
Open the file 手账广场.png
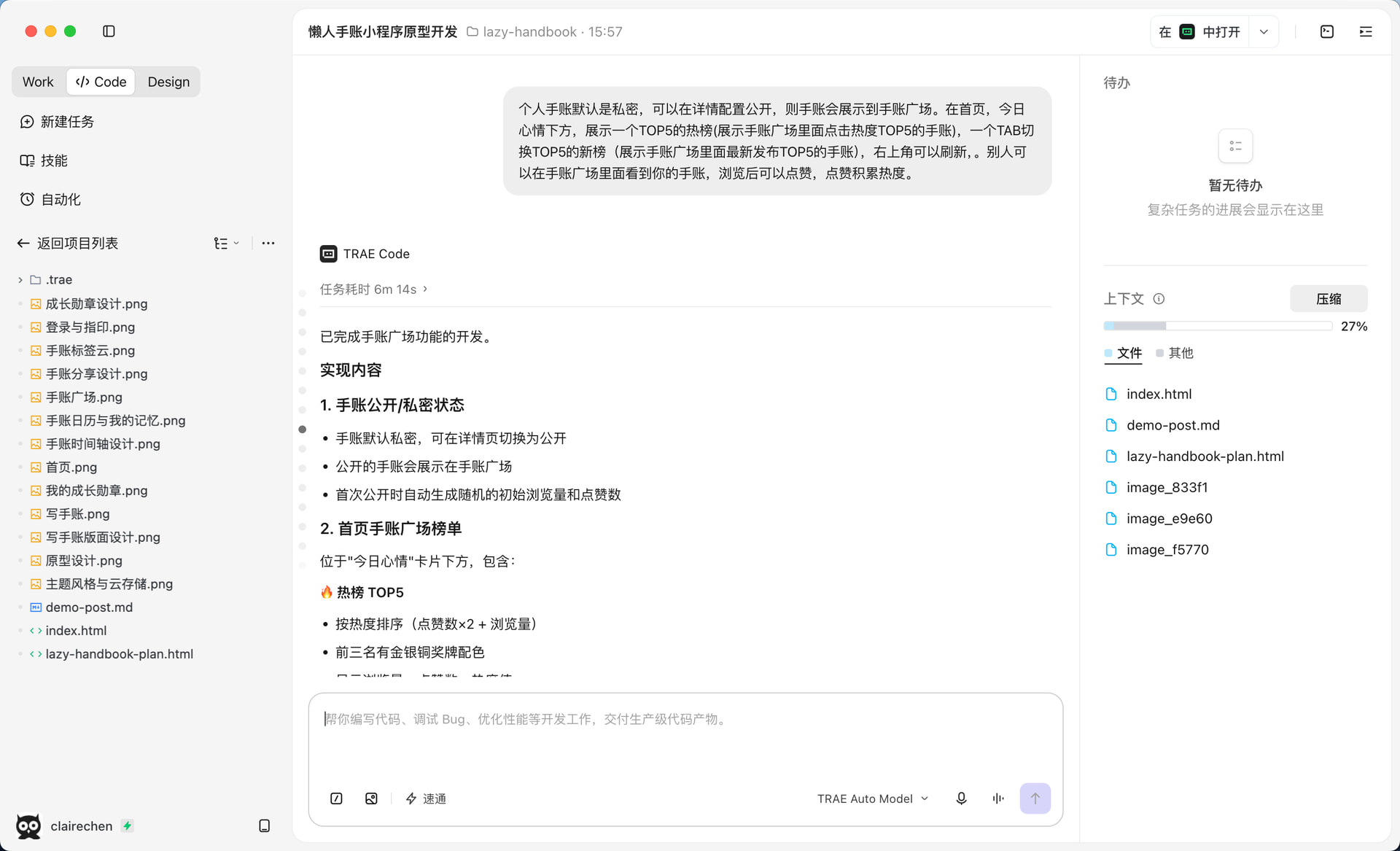click(84, 397)
